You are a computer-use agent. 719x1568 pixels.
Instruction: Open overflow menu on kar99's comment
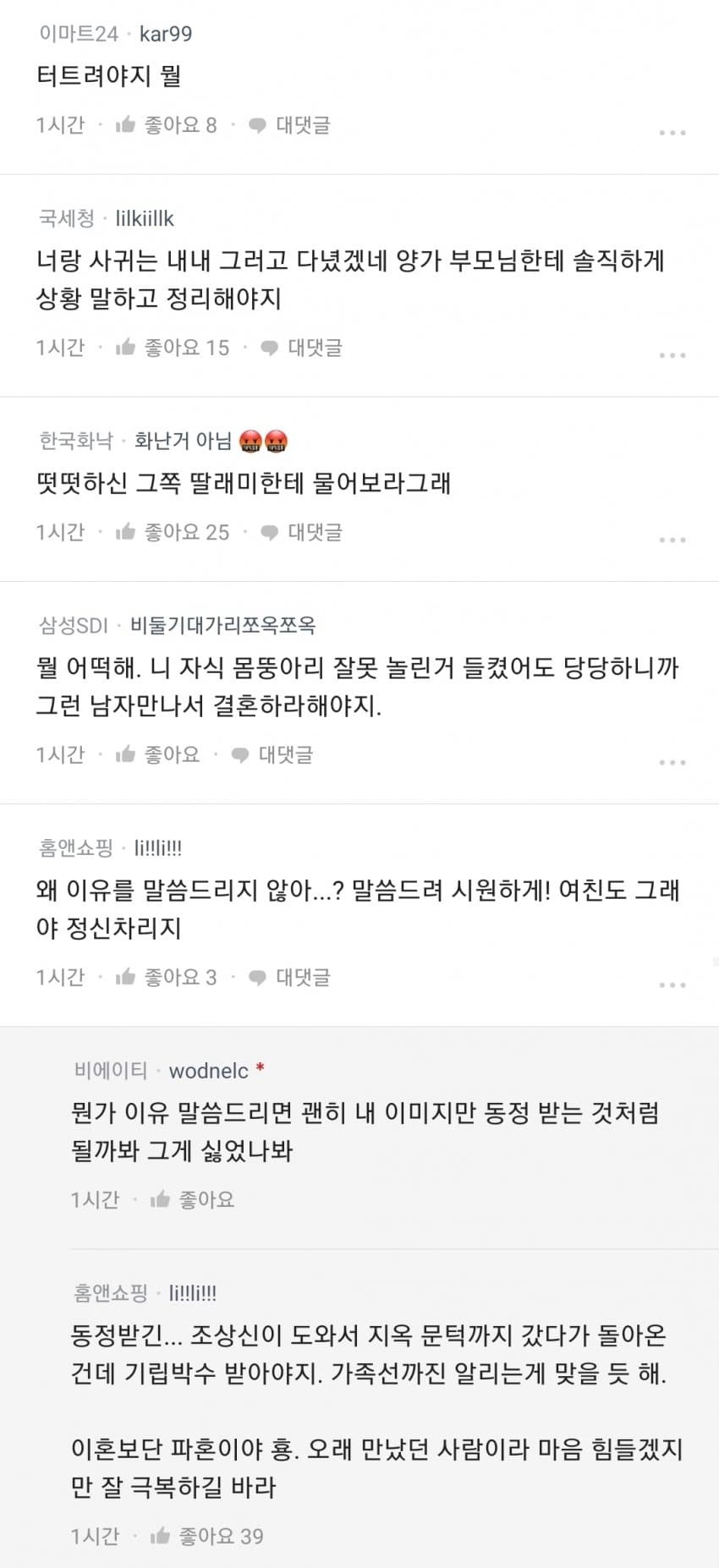(672, 133)
